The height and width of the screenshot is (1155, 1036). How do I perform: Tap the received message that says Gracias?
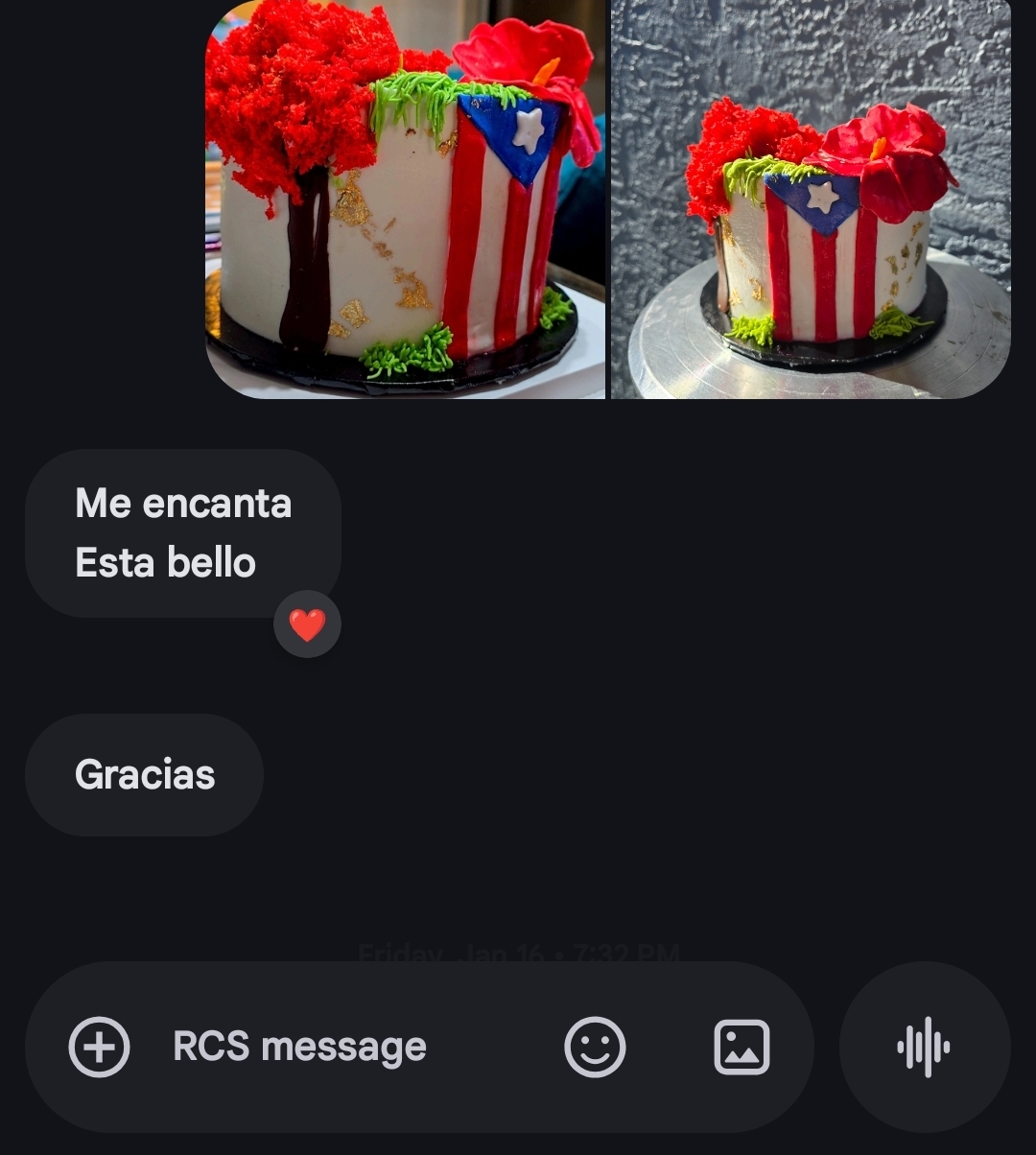pyautogui.click(x=144, y=774)
